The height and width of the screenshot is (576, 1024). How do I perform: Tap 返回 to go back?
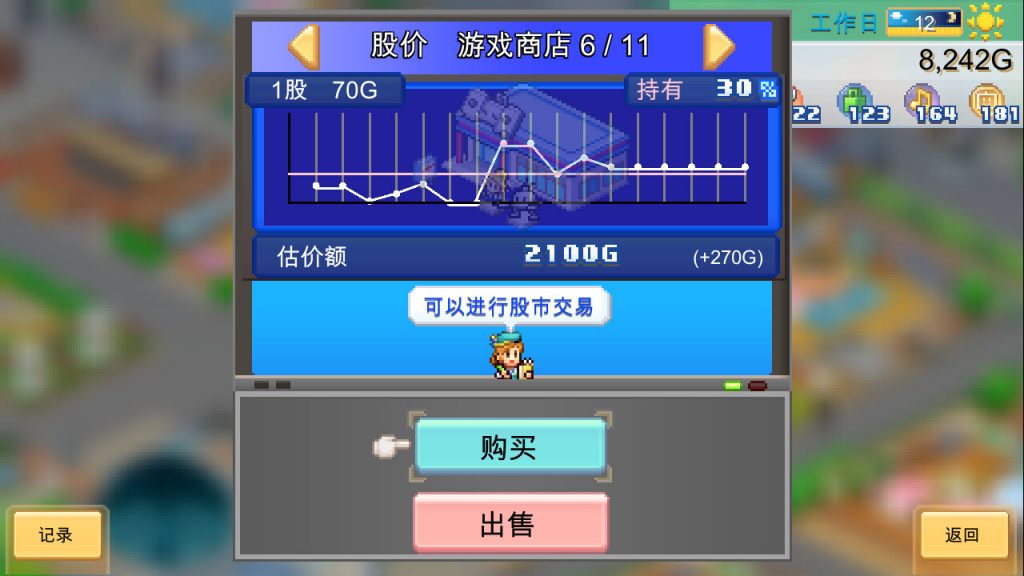(961, 535)
